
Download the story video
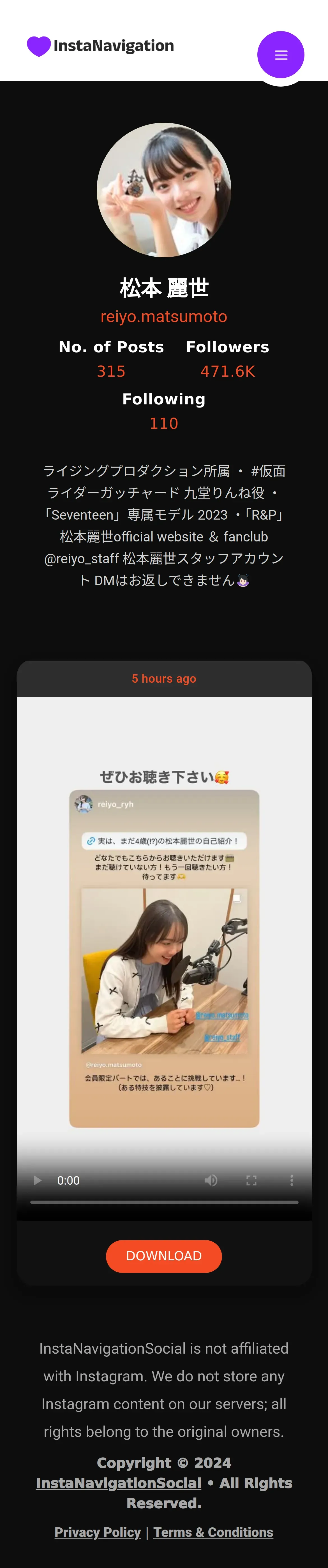tap(164, 1256)
